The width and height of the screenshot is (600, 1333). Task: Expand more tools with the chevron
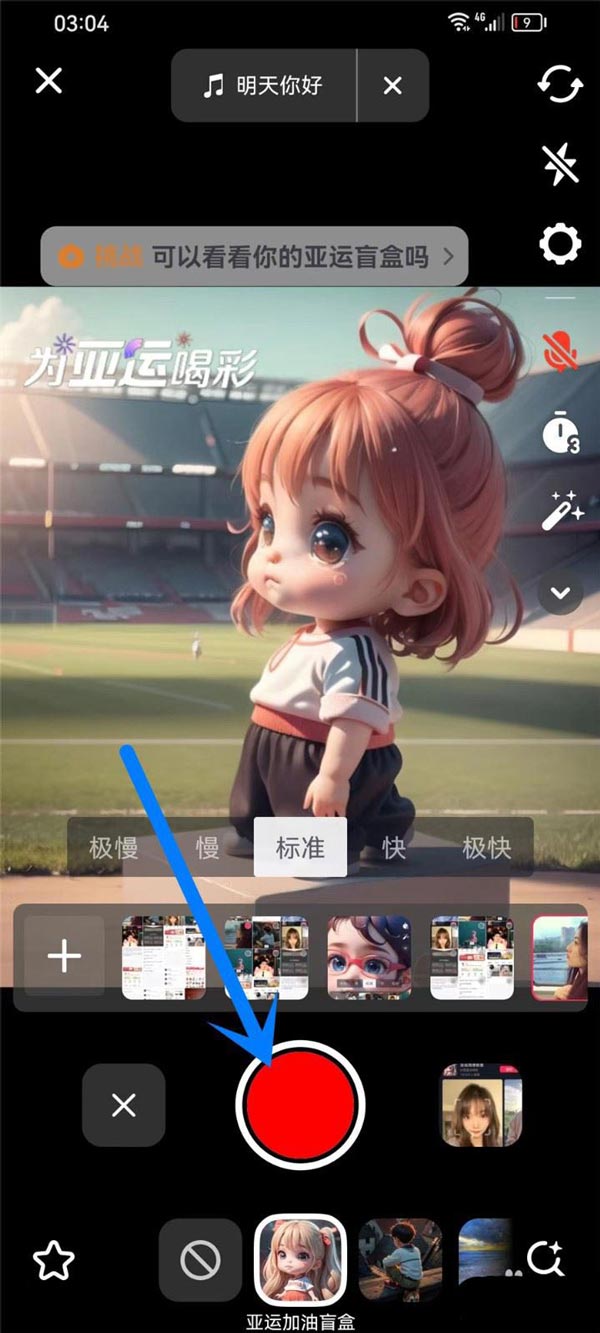coord(560,593)
